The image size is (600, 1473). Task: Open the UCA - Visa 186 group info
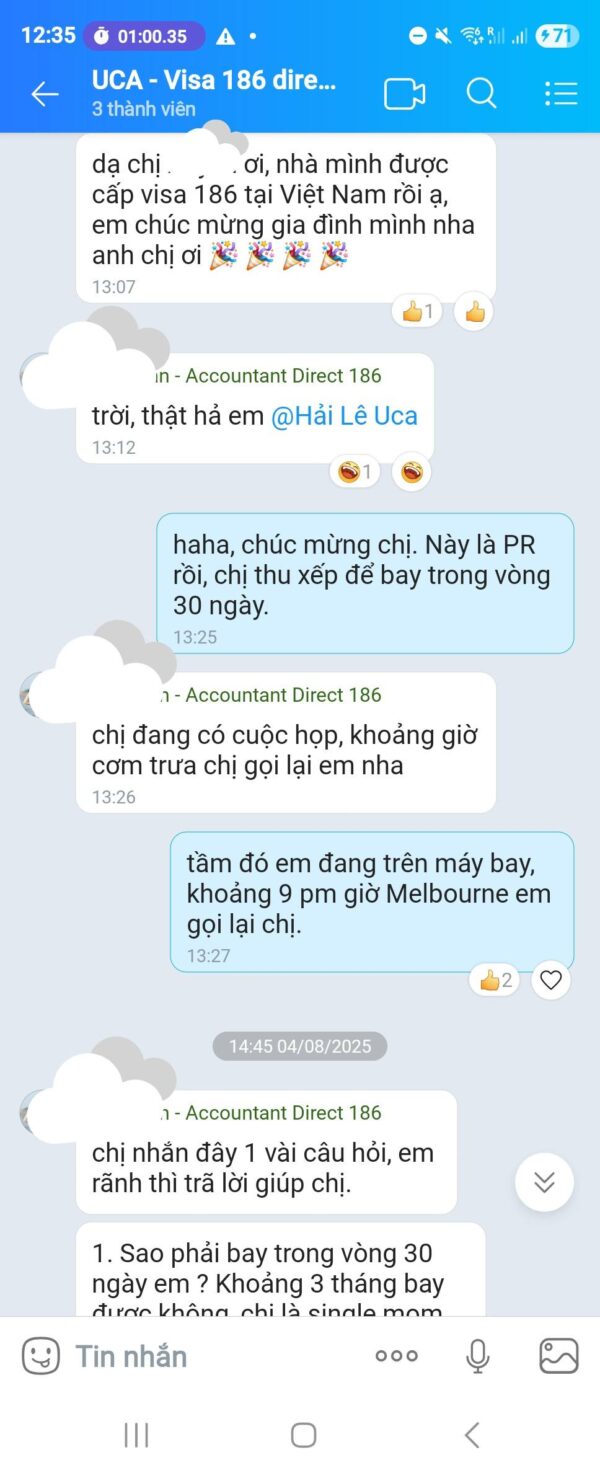(x=212, y=93)
